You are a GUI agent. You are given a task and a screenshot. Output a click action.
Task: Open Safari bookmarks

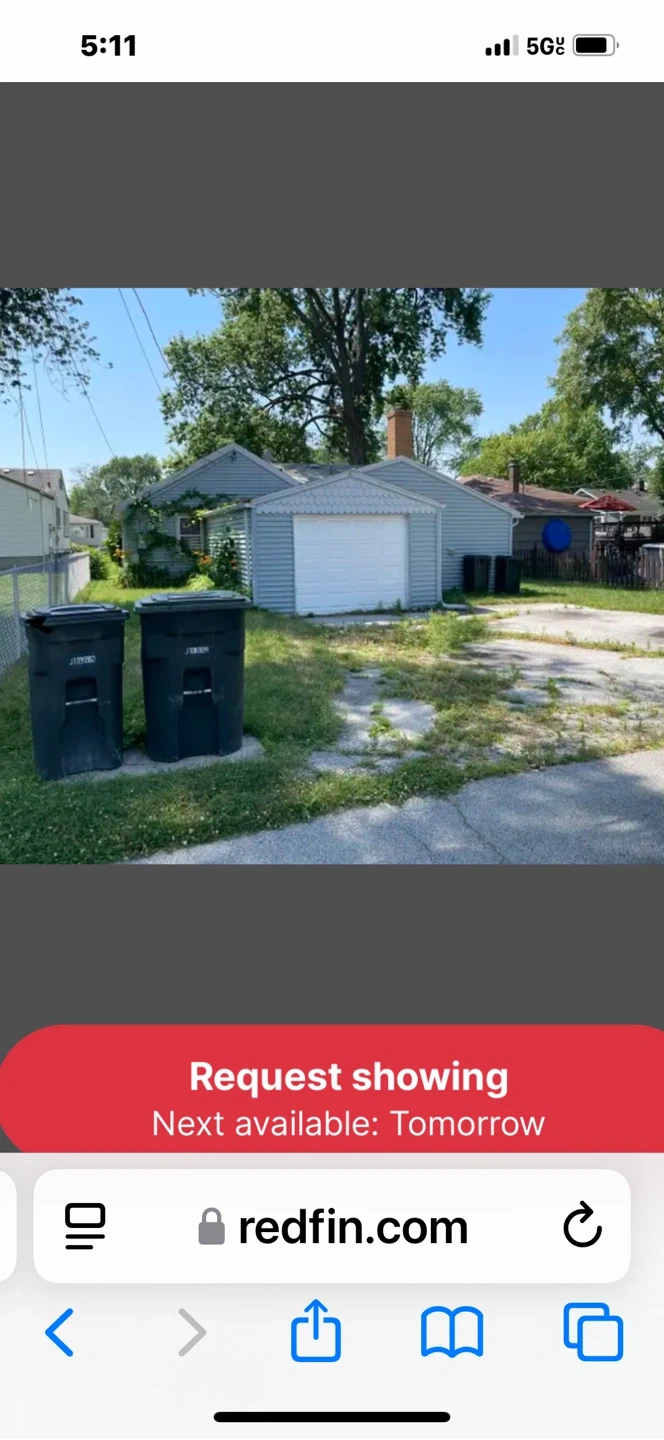452,1333
